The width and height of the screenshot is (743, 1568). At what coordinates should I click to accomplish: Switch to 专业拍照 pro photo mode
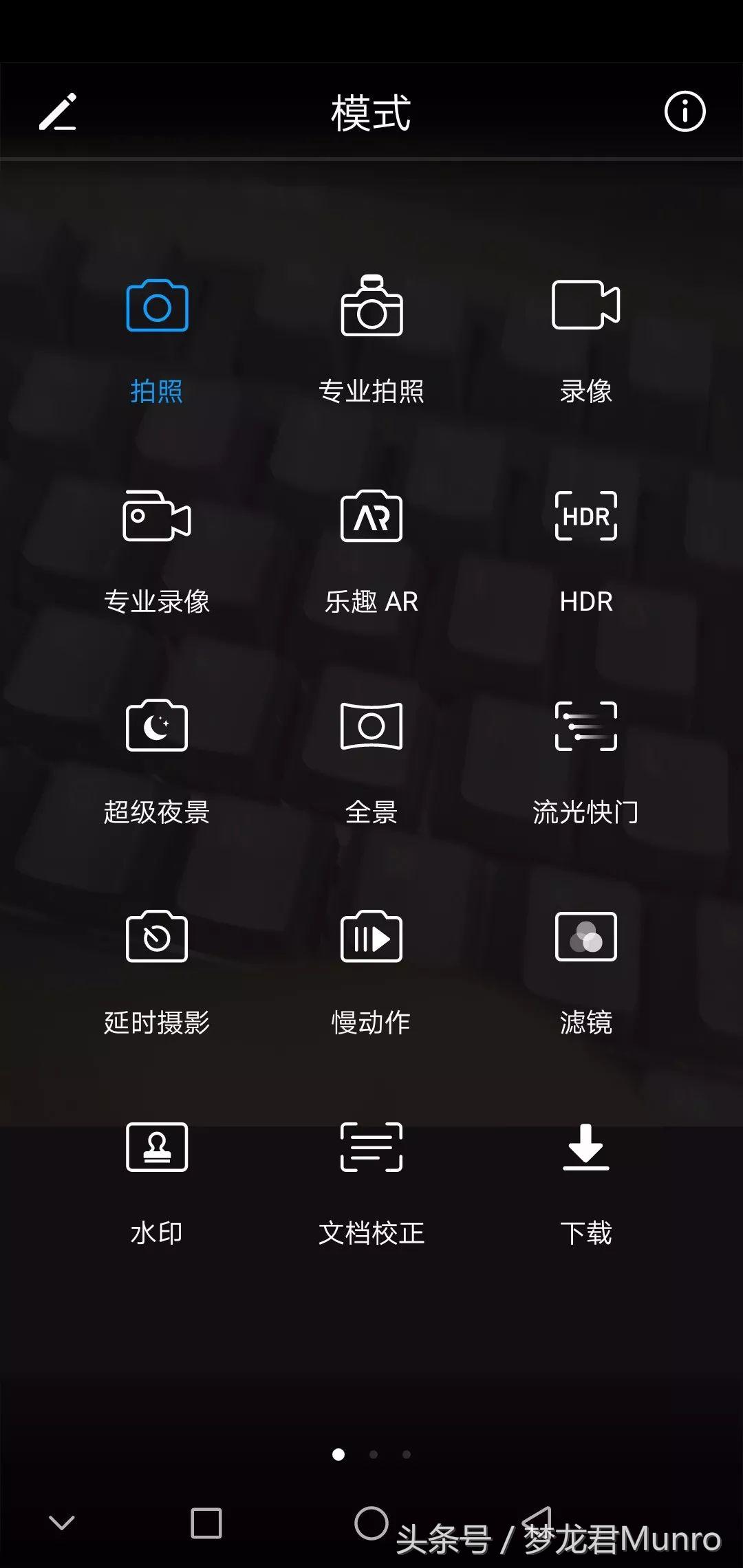[x=371, y=340]
